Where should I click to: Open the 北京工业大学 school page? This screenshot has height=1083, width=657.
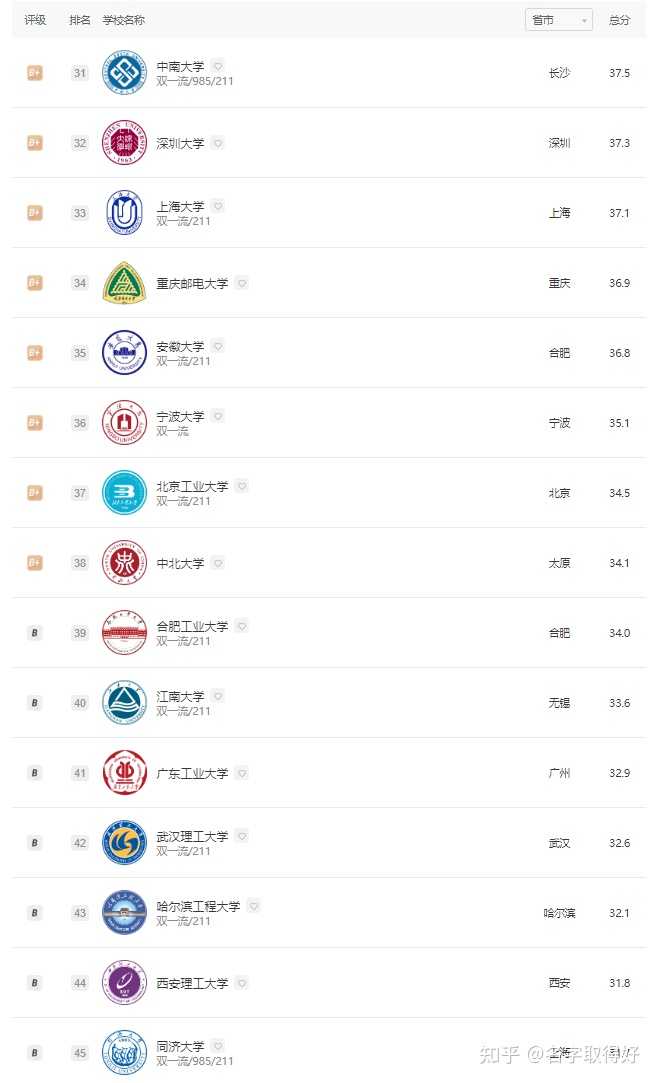pos(192,486)
